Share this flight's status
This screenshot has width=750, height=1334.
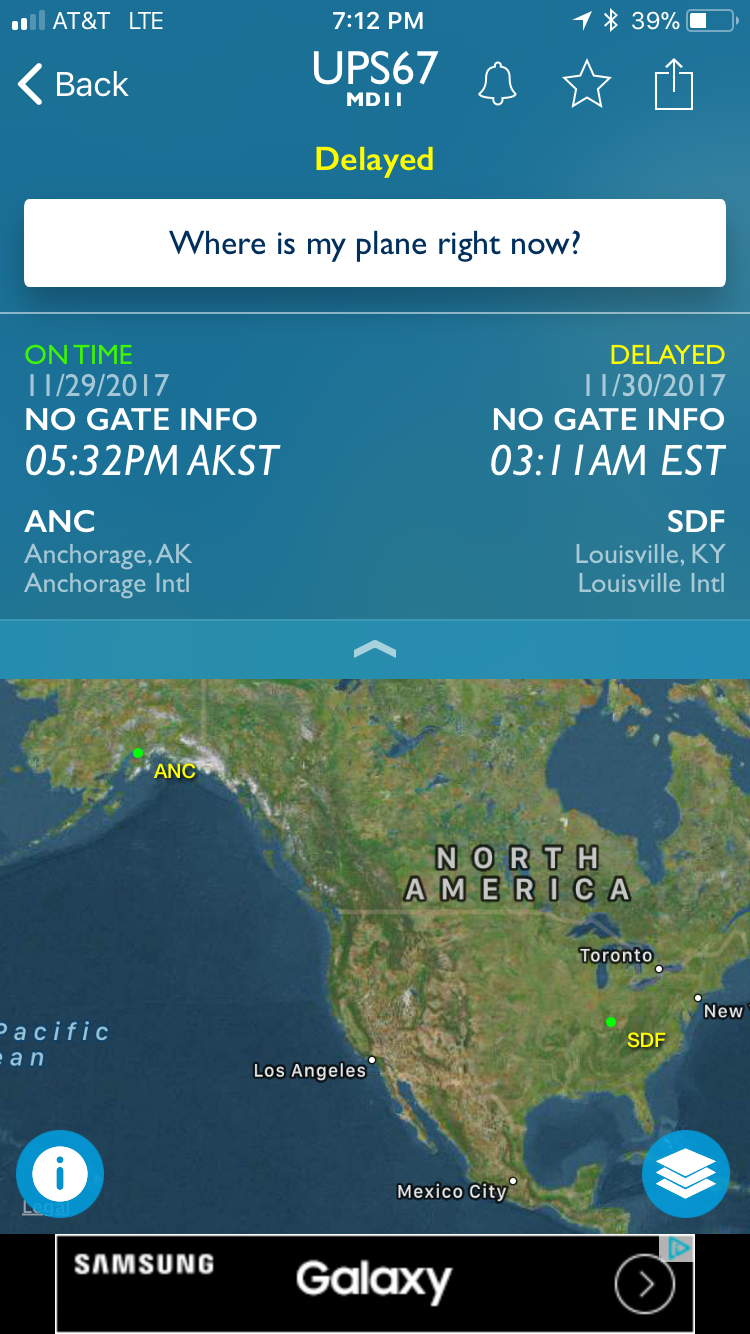(x=673, y=85)
